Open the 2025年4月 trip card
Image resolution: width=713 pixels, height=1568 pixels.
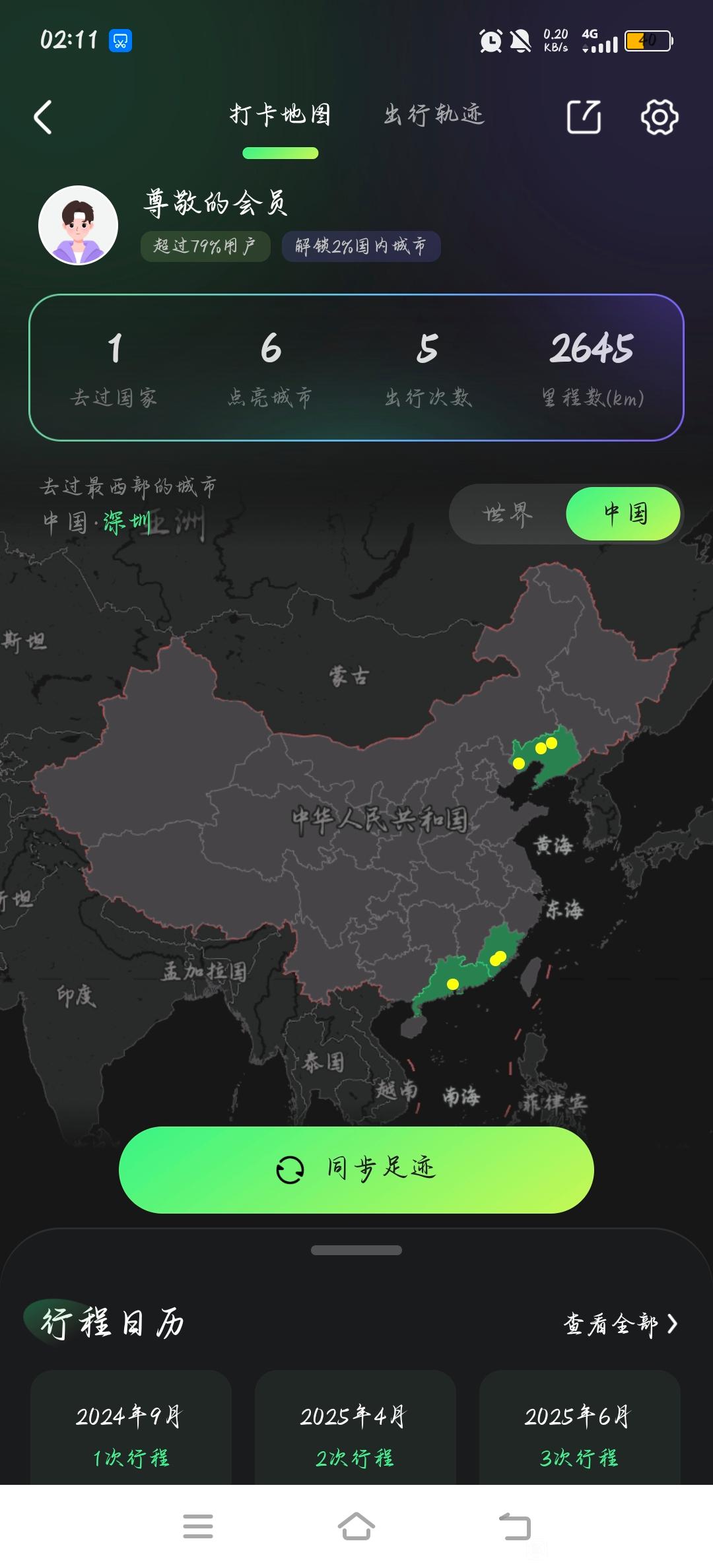click(x=355, y=1433)
